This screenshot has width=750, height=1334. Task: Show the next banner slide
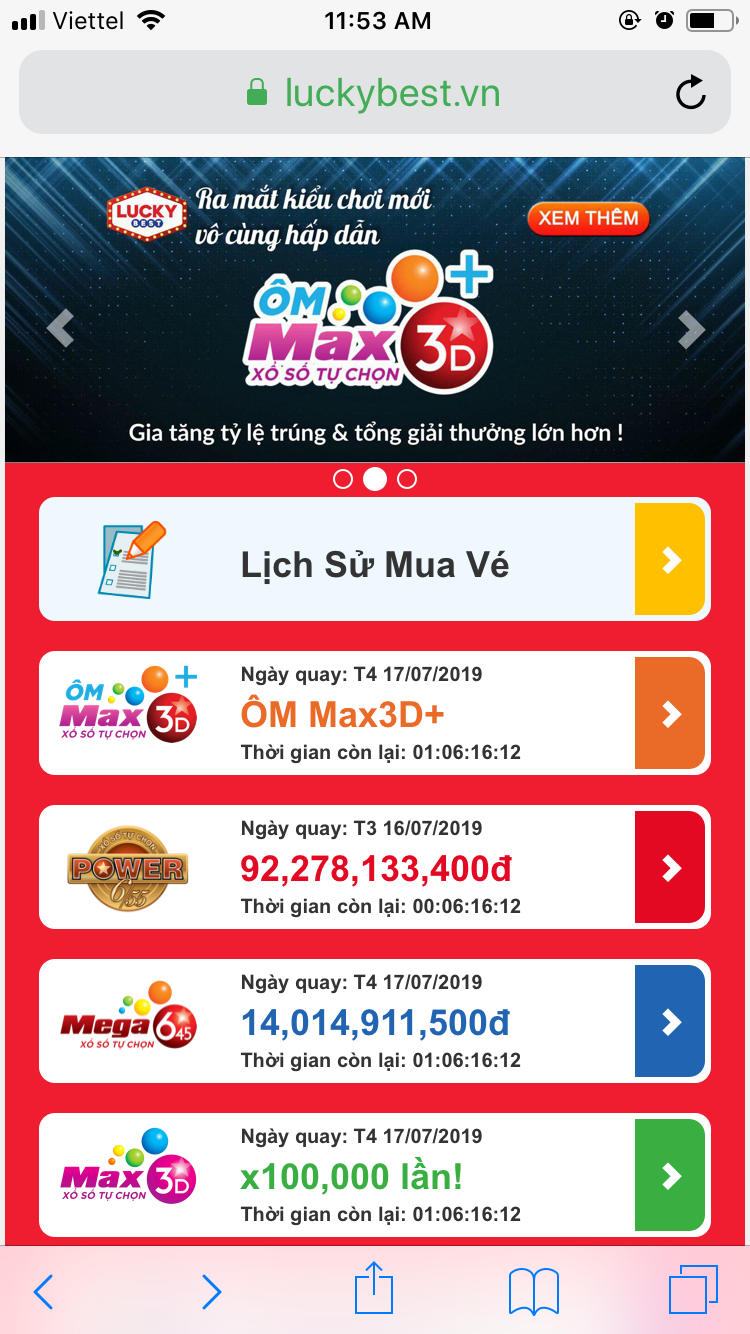pos(691,328)
